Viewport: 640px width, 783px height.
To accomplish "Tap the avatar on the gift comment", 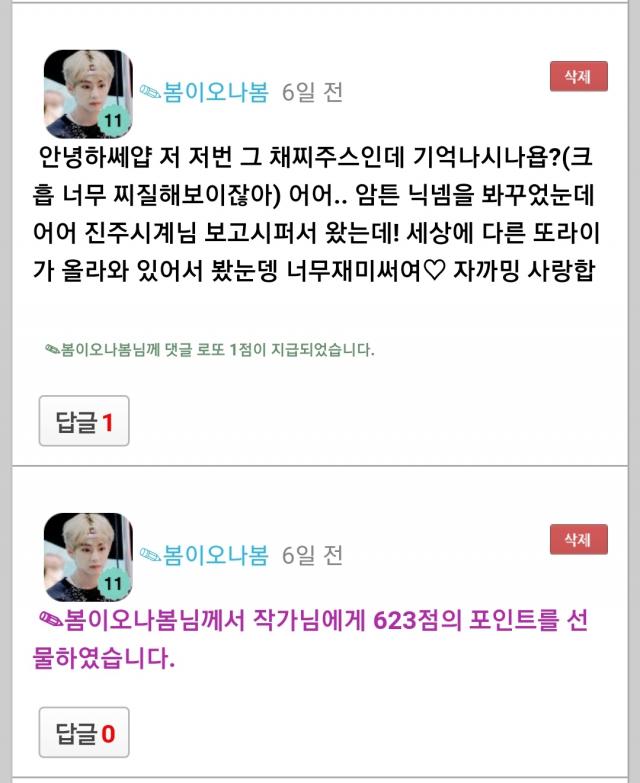I will 88,557.
